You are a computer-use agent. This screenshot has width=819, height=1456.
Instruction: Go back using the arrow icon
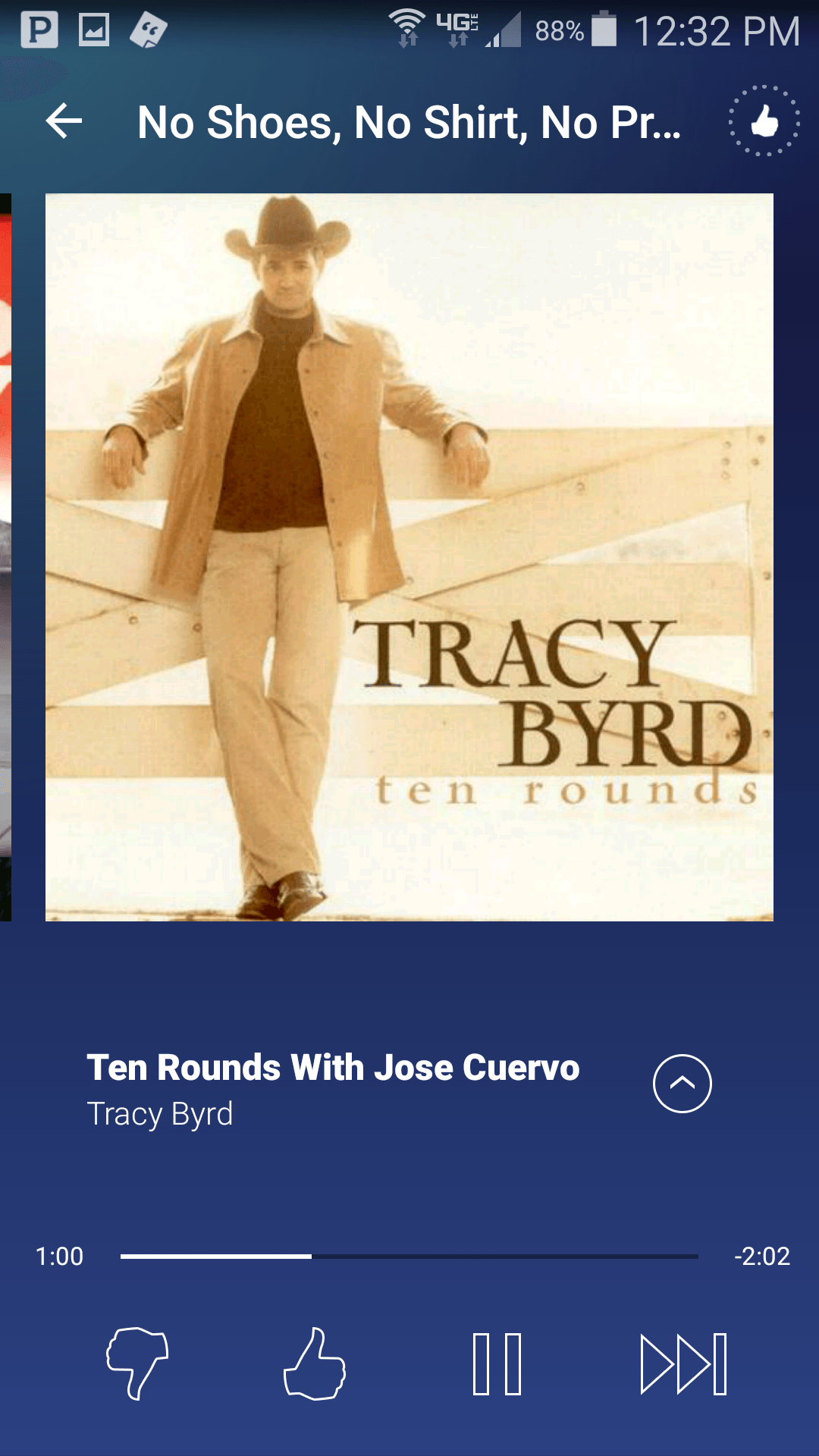64,121
